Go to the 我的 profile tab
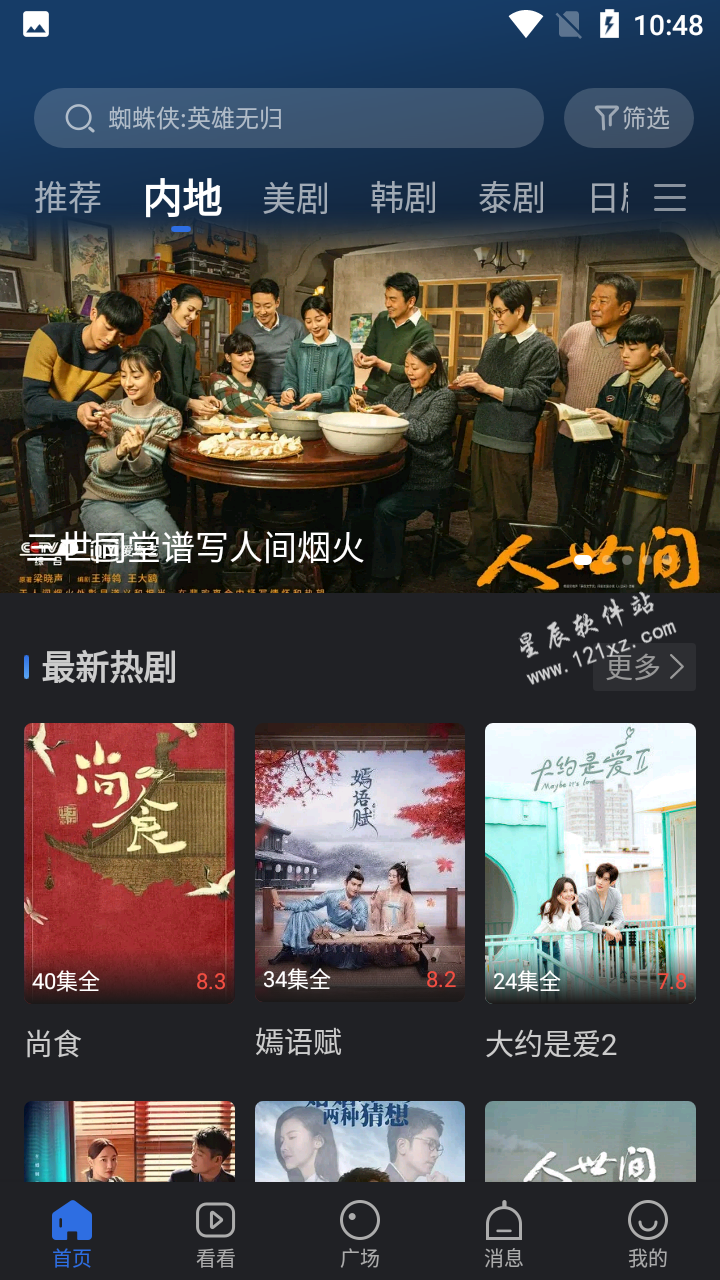 pyautogui.click(x=647, y=1234)
